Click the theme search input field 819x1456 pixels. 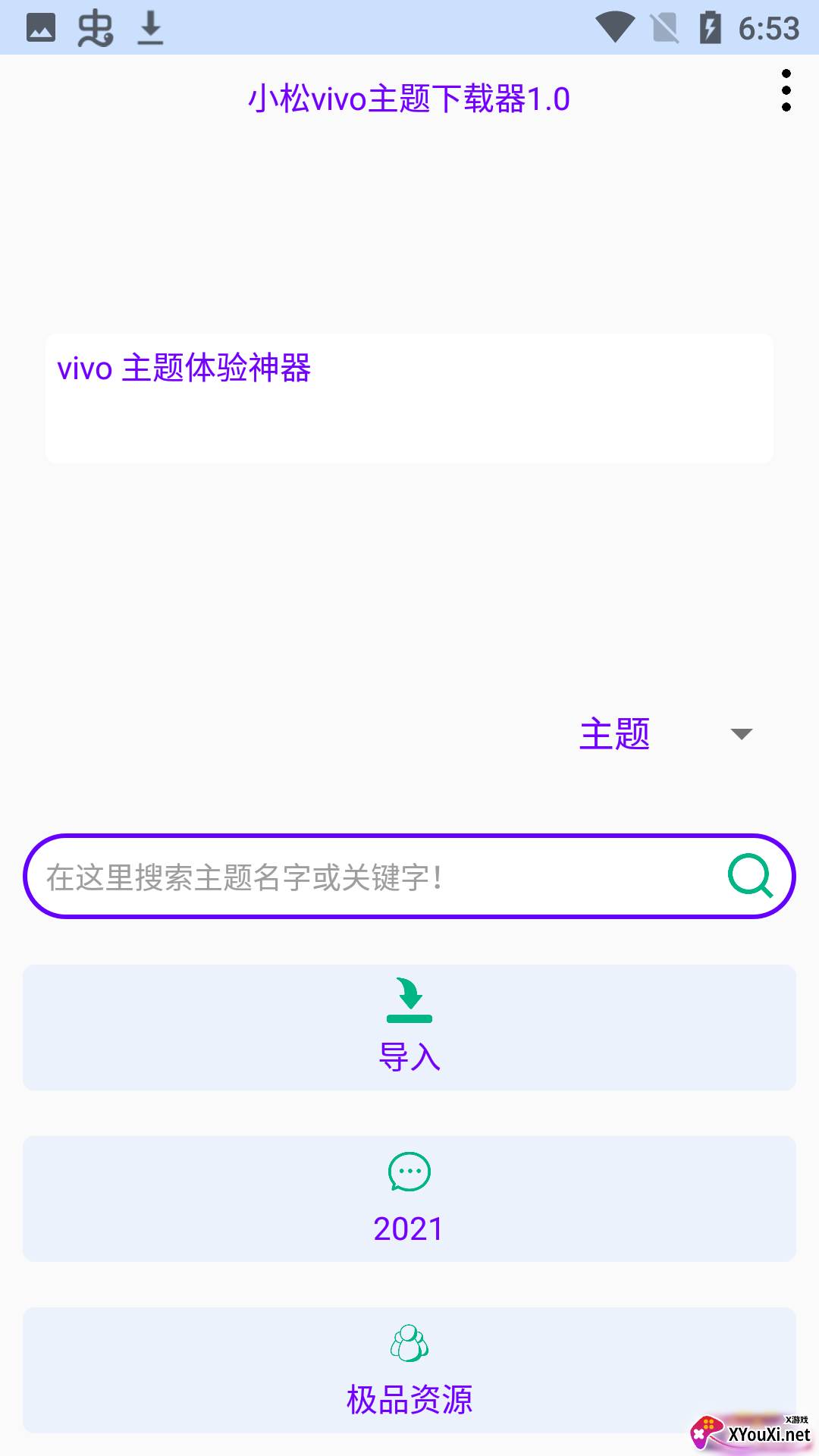341,876
